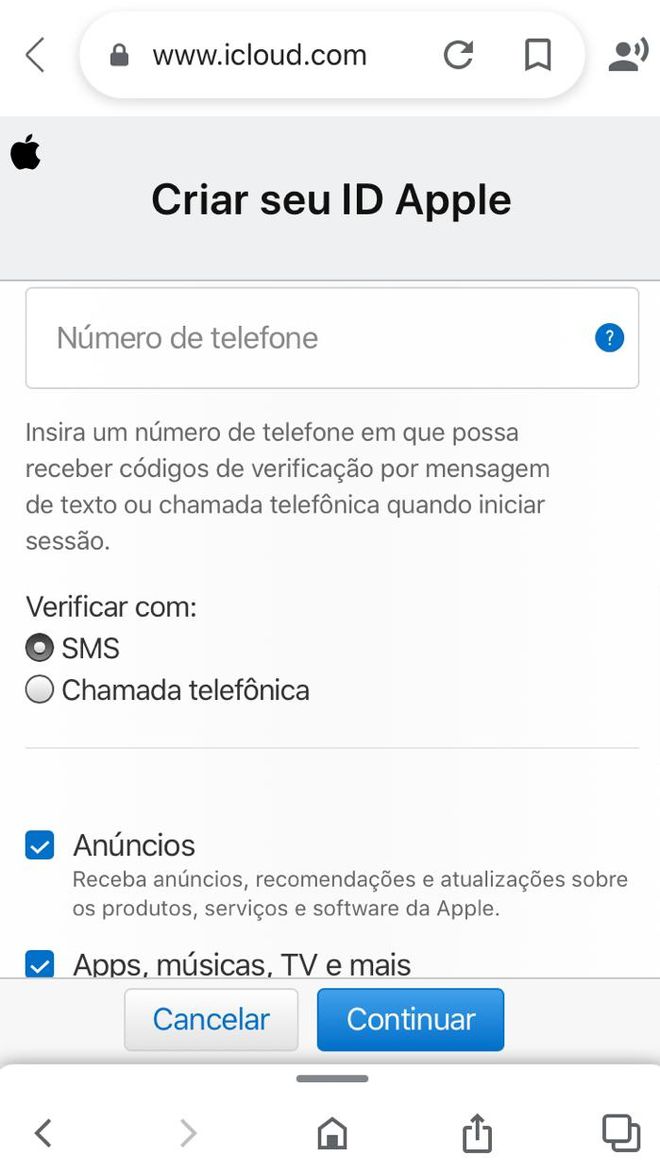This screenshot has width=660, height=1173.
Task: Bookmark this page
Action: (537, 55)
